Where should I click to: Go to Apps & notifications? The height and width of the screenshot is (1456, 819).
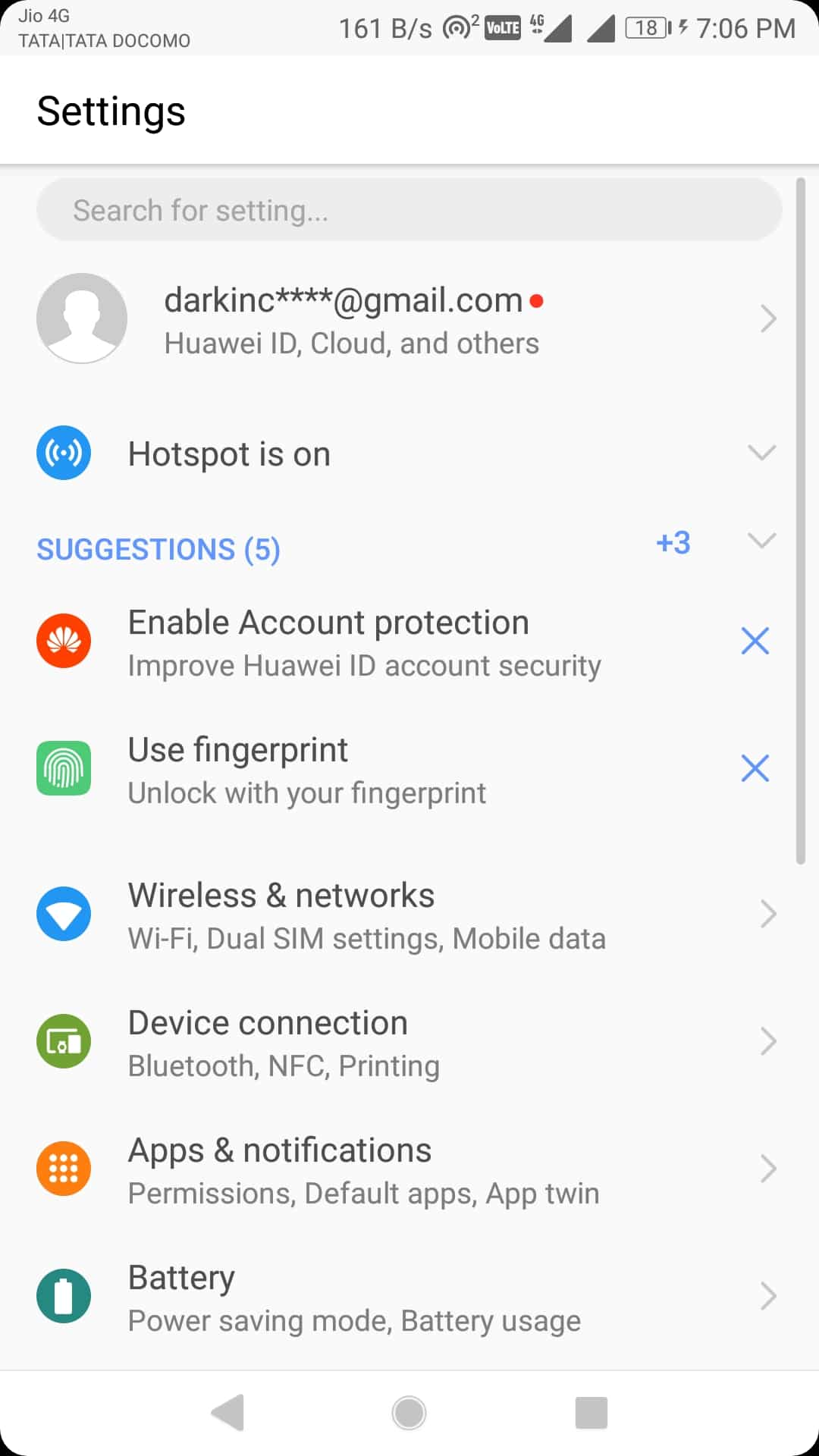(409, 1169)
